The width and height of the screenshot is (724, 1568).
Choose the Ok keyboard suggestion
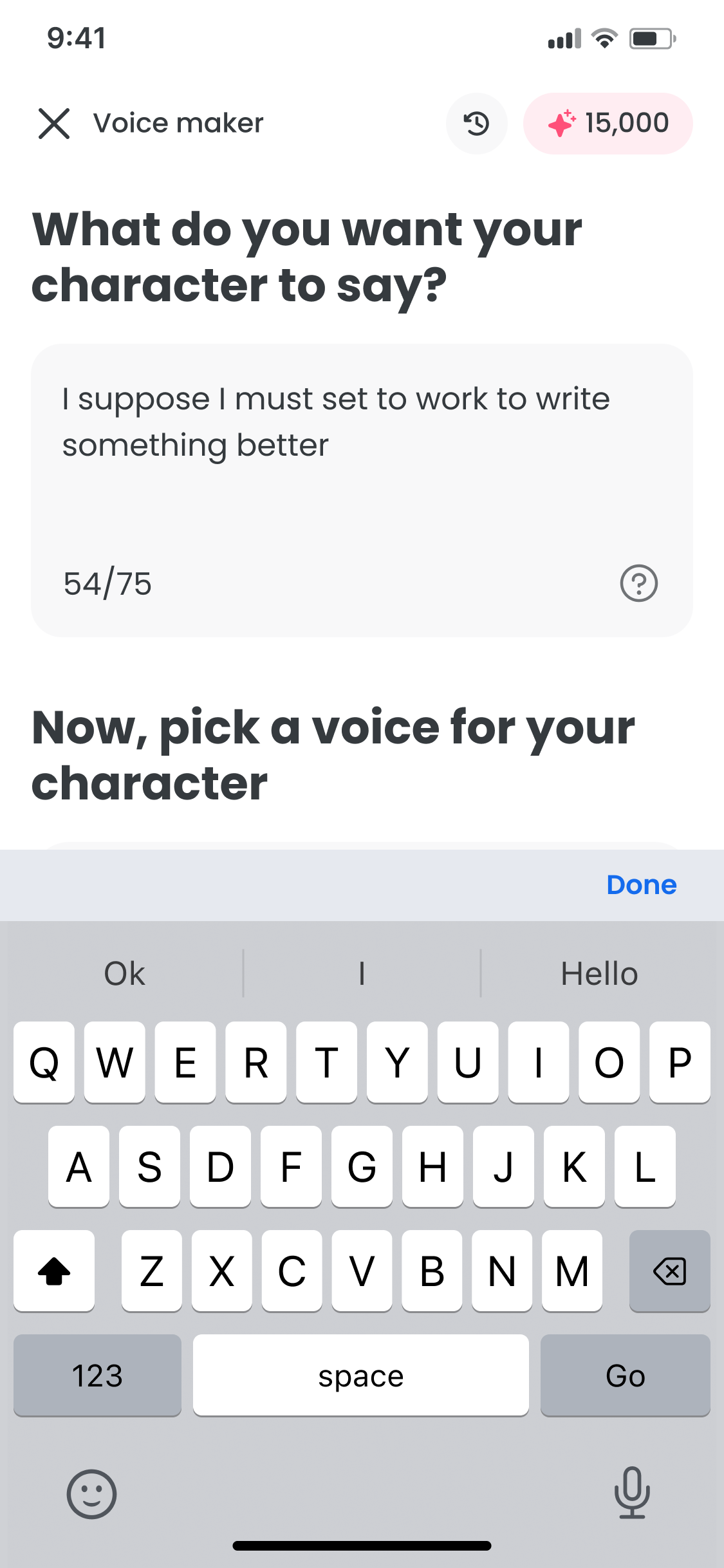(x=124, y=973)
